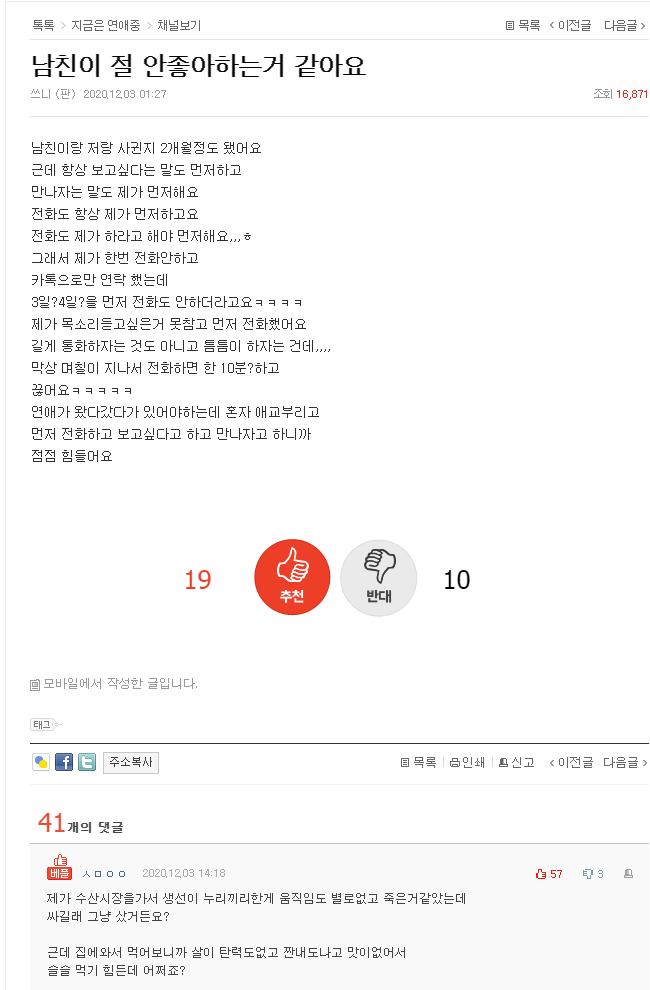
Task: Share post via KakaoTalk icon
Action: 41,762
